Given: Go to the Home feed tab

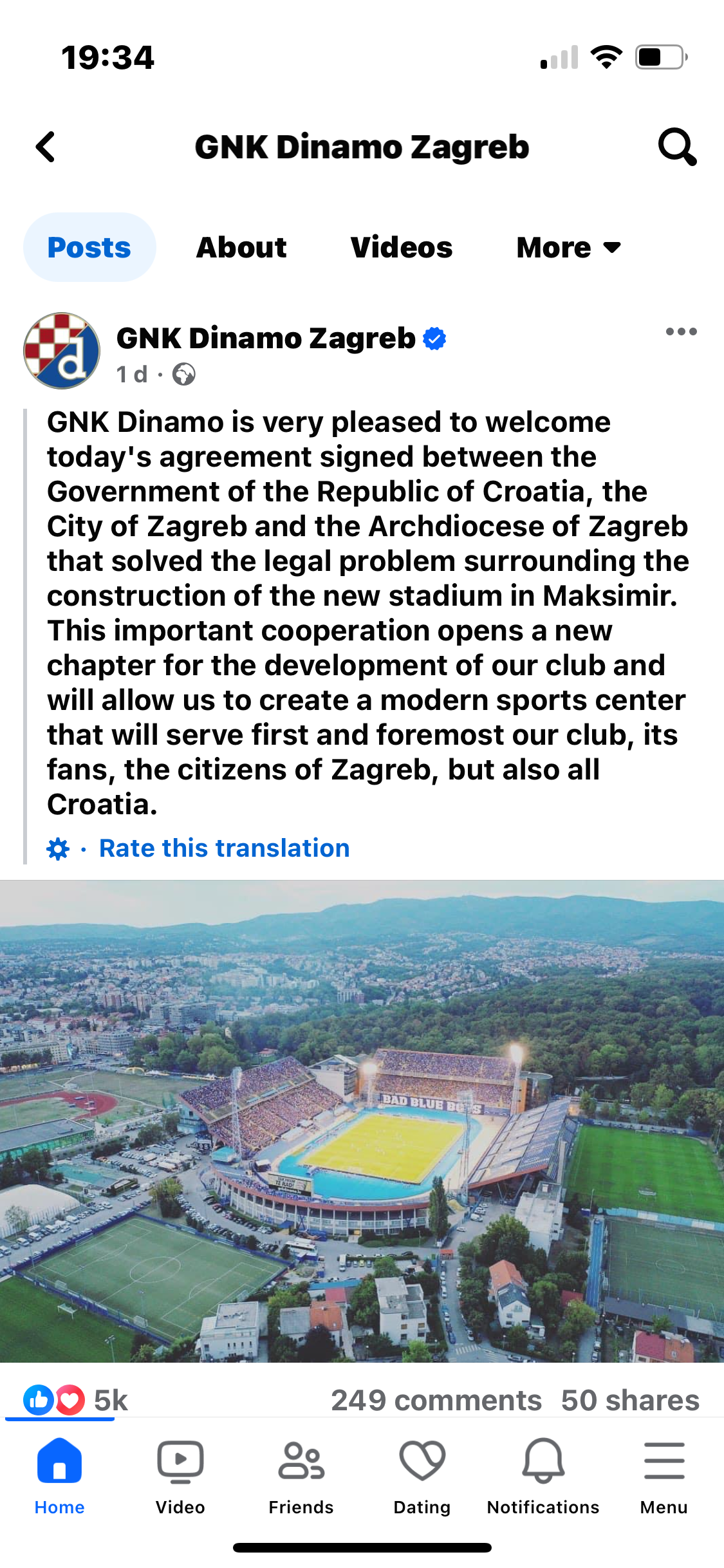Looking at the screenshot, I should pyautogui.click(x=59, y=1475).
